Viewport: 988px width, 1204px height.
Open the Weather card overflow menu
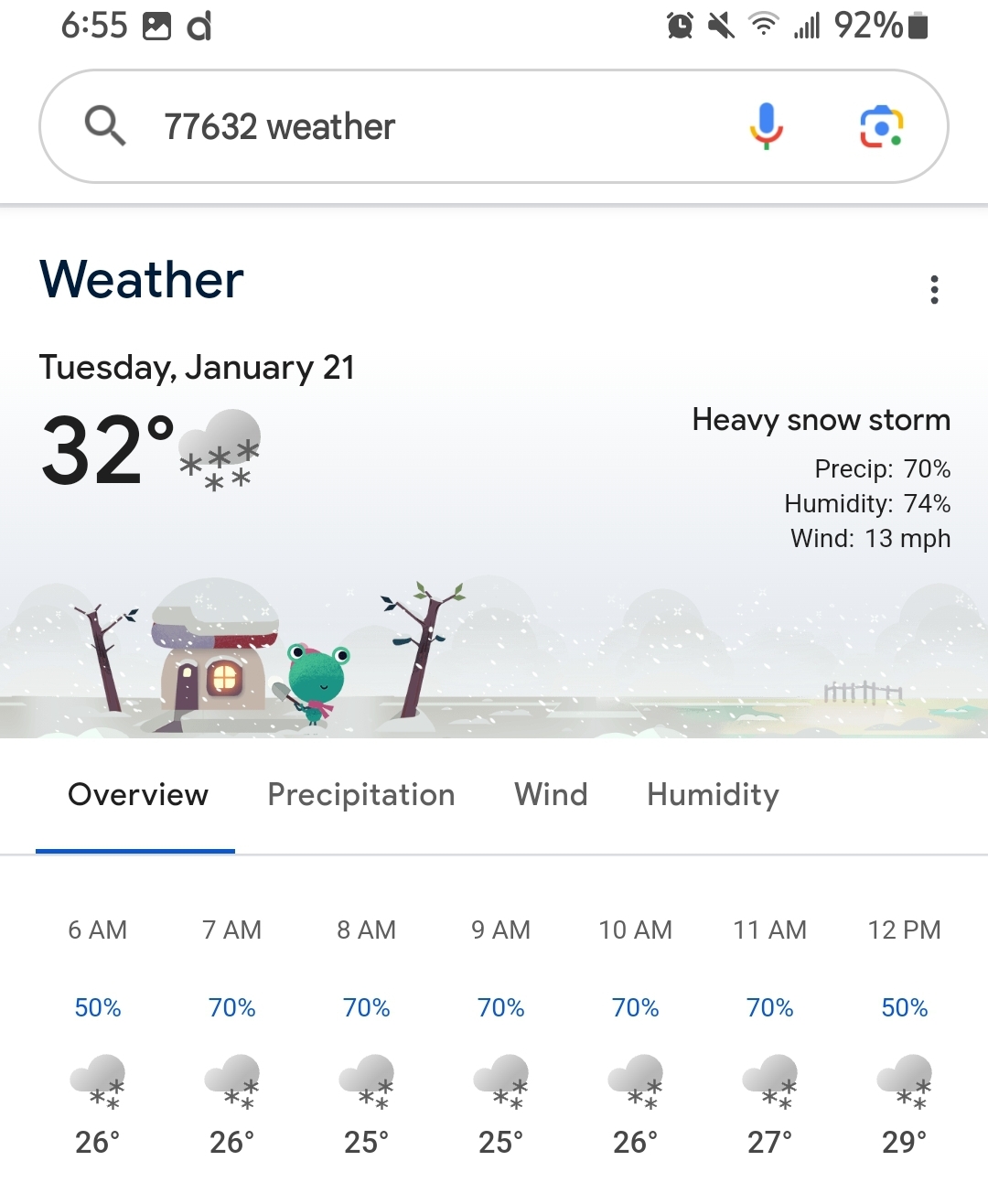coord(934,290)
